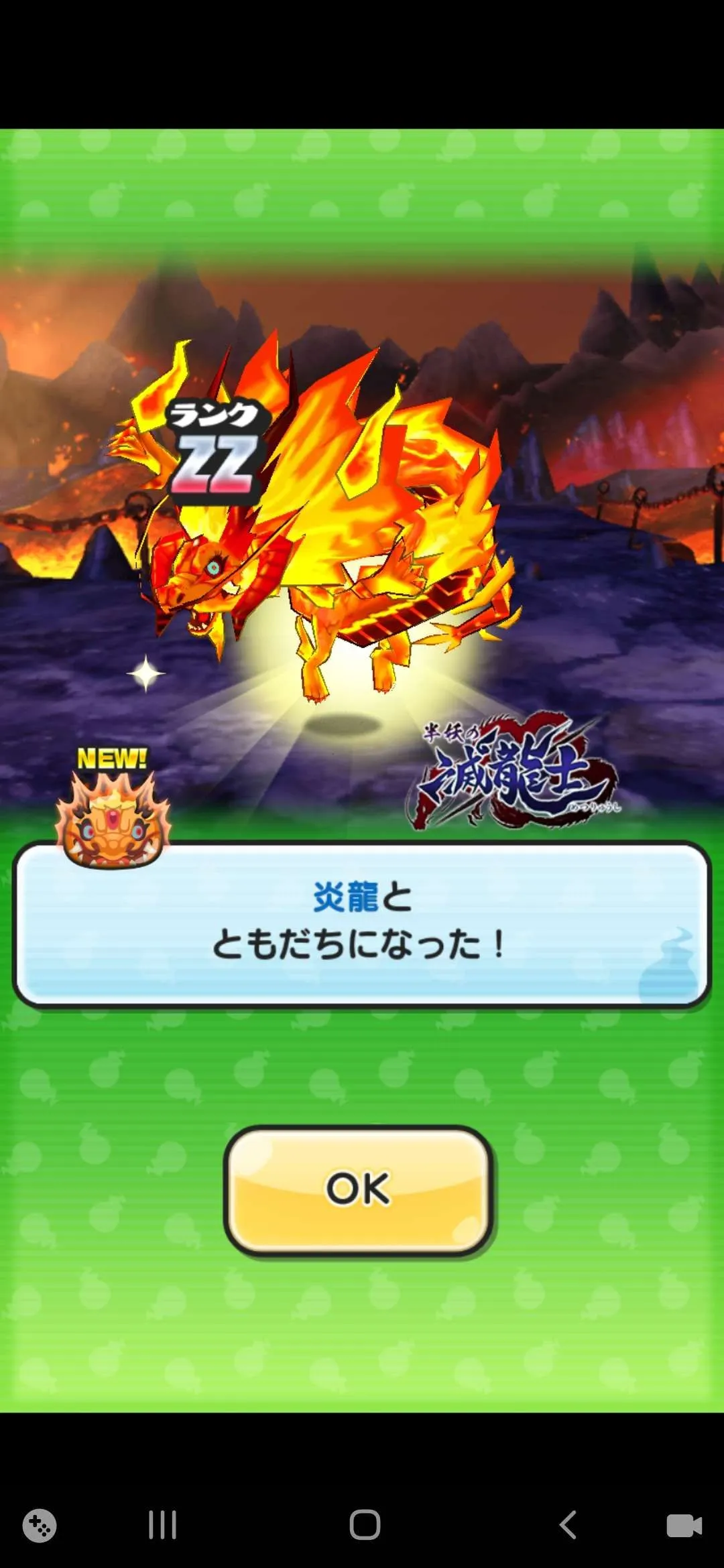Go back with the system back arrow
Screen dimensions: 724x1568
(x=568, y=1525)
